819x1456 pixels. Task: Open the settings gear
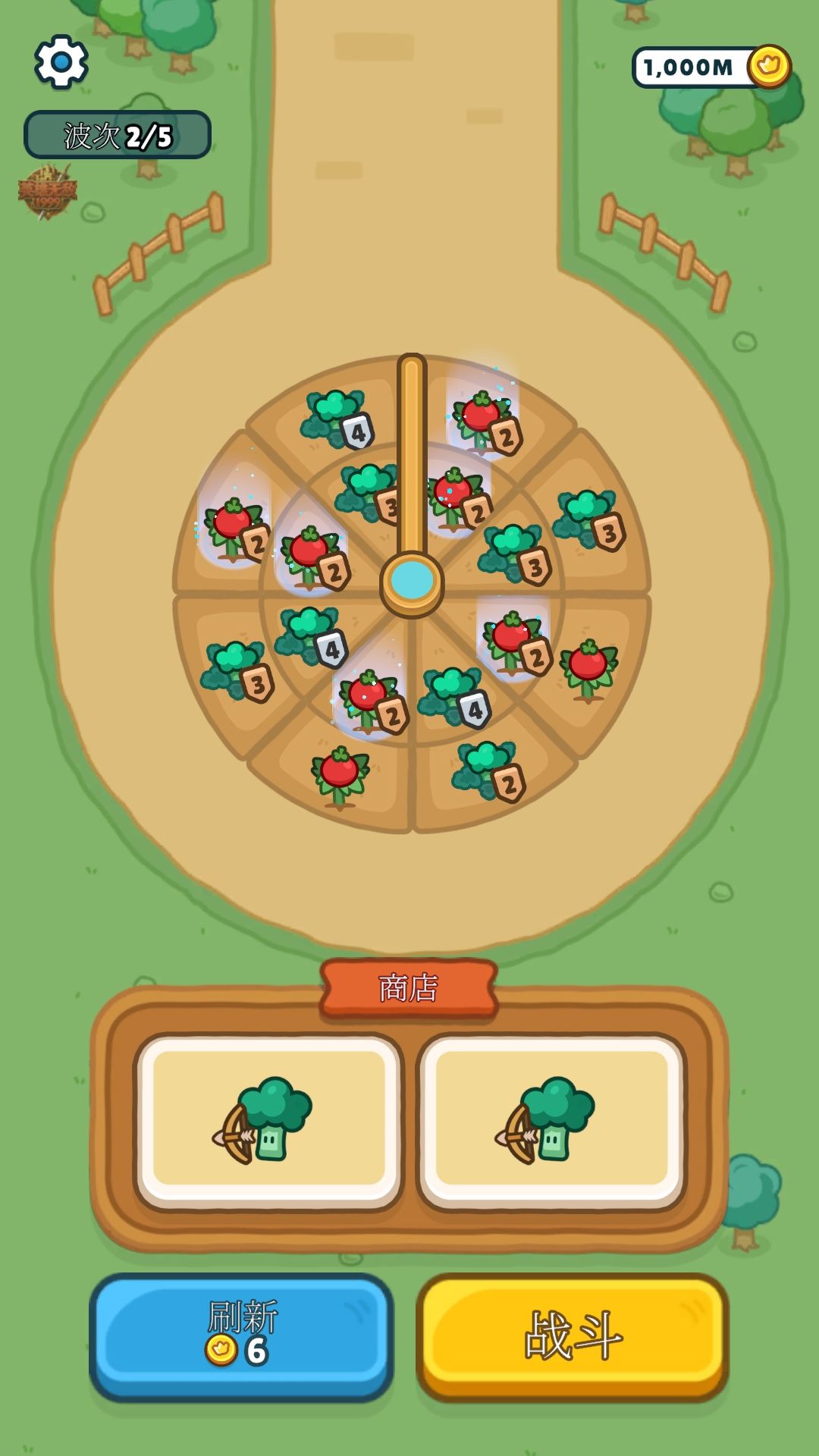pos(61,62)
